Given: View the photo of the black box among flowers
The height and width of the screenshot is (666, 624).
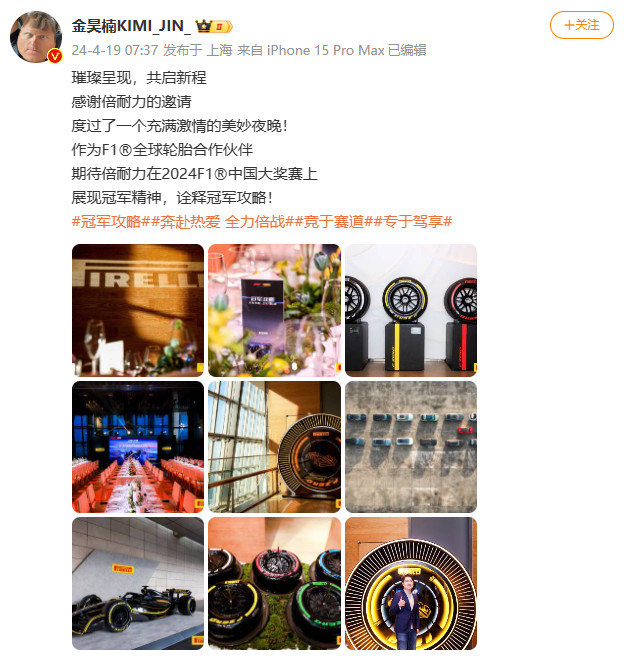Looking at the screenshot, I should [274, 310].
